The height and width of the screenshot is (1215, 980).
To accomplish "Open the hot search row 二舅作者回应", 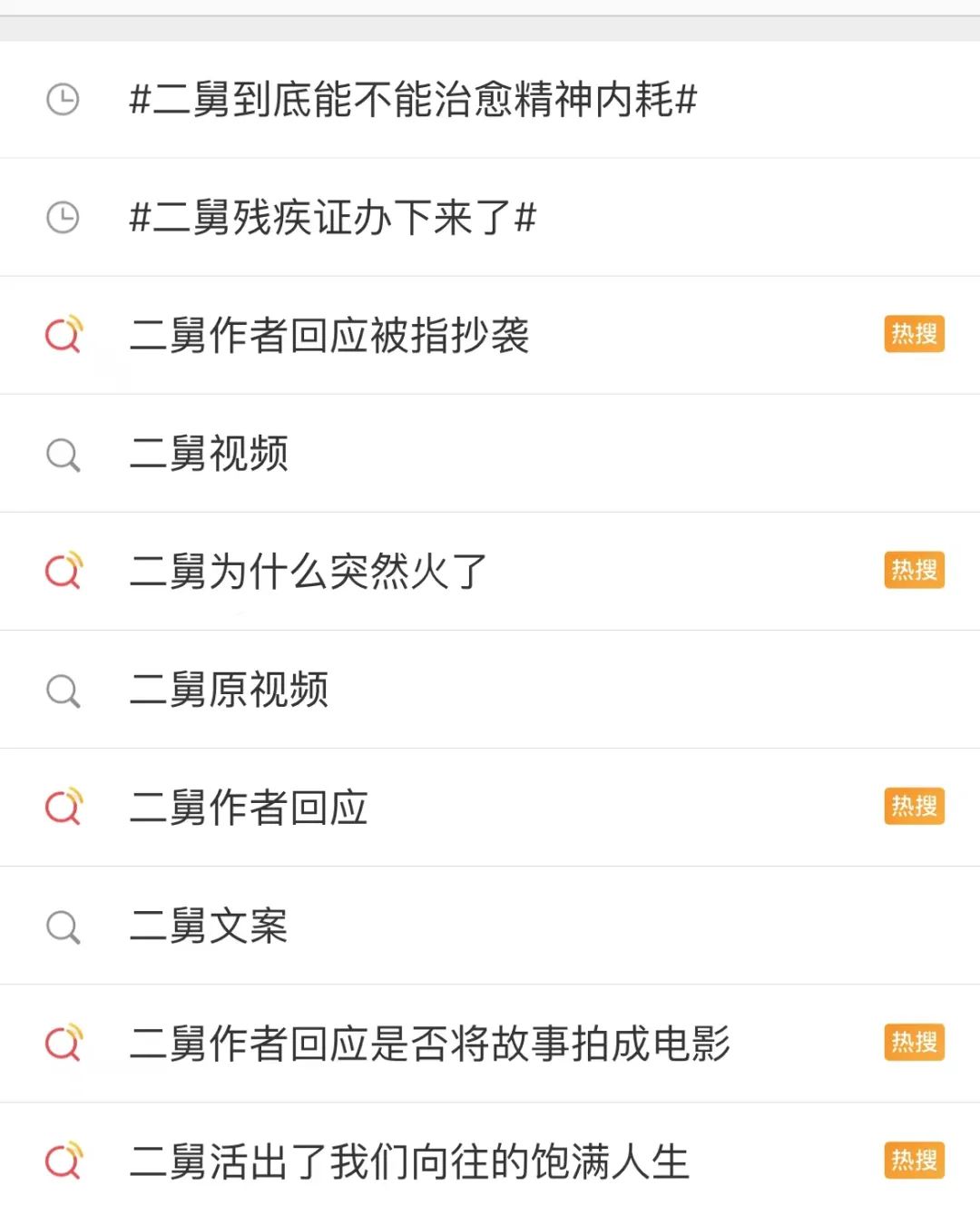I will 249,808.
